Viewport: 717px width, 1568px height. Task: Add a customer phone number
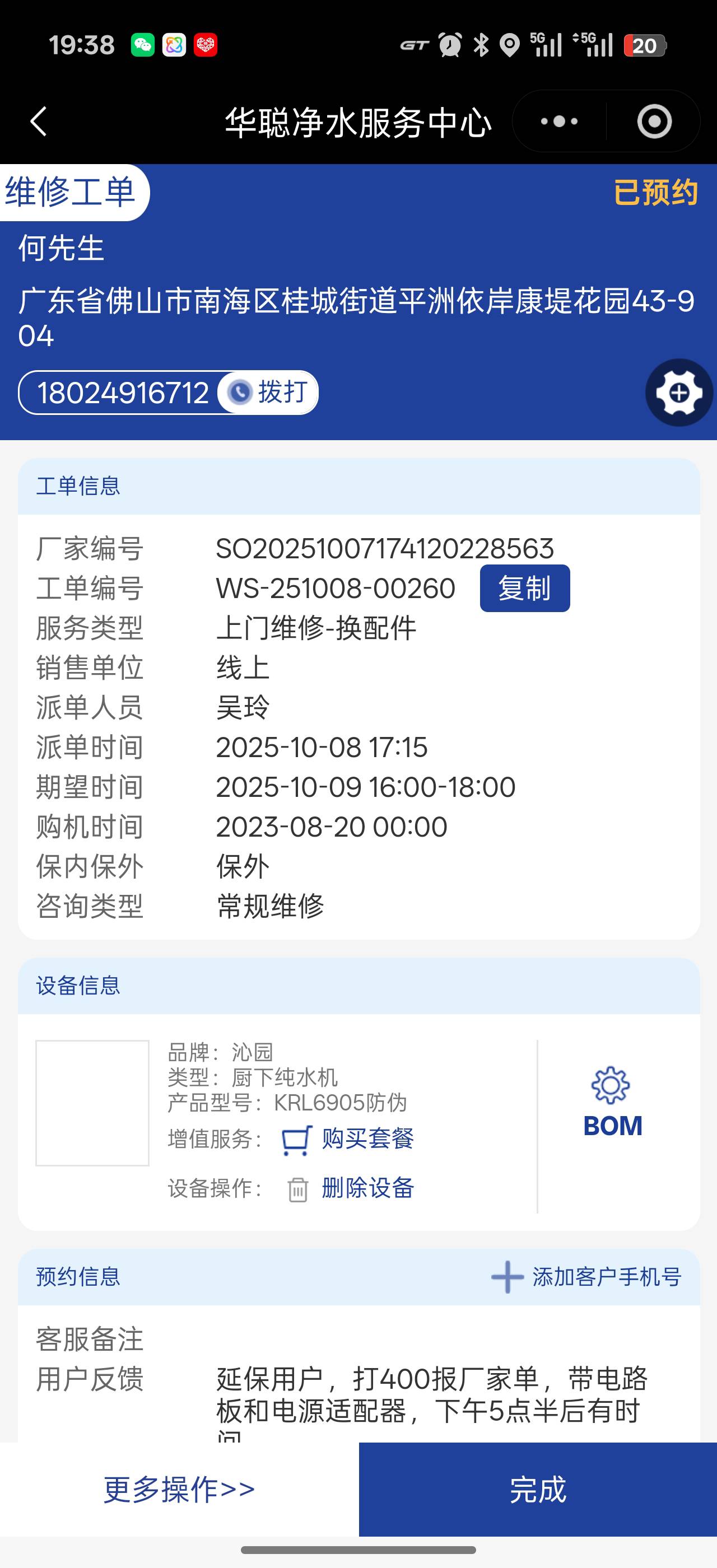(586, 1277)
